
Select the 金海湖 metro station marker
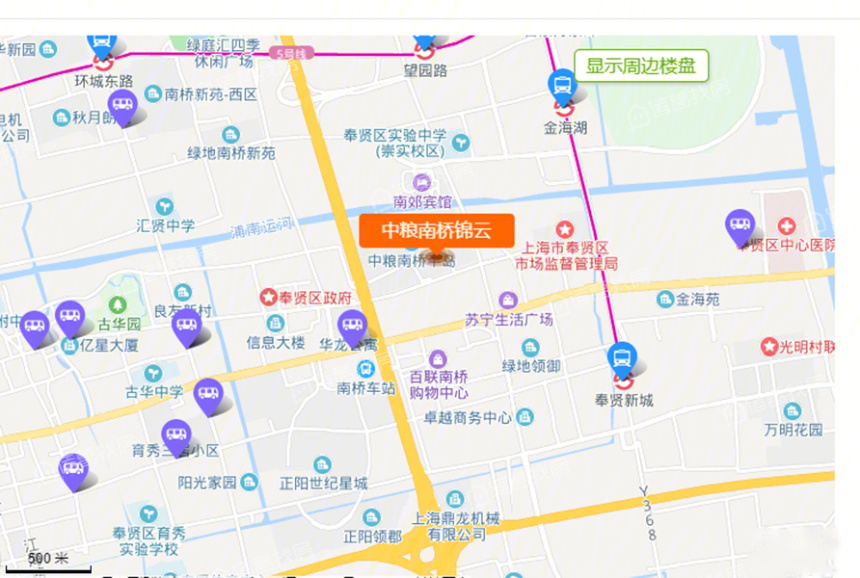point(562,87)
